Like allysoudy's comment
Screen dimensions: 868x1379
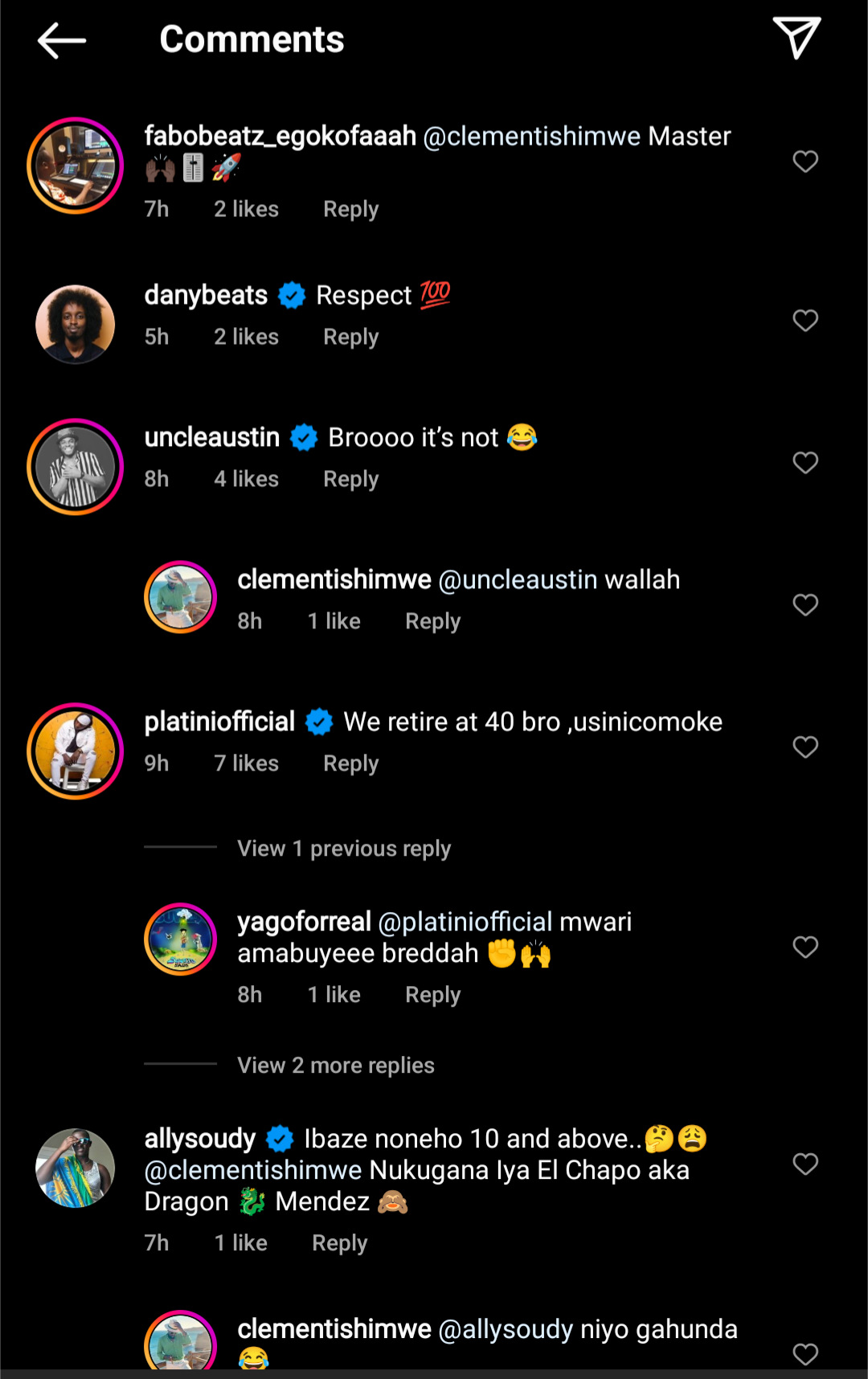(805, 1164)
